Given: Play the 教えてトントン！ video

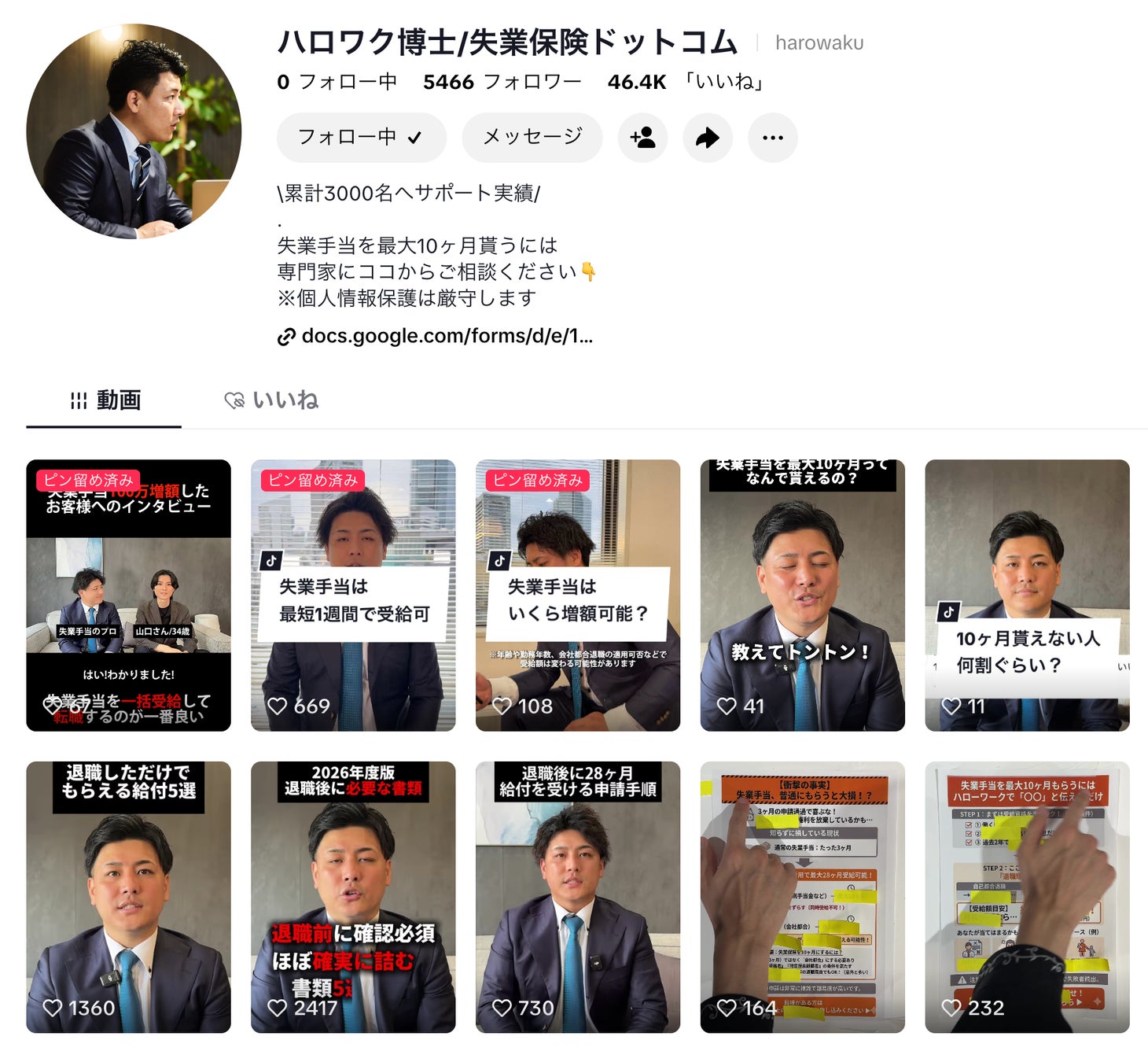Looking at the screenshot, I should 802,595.
